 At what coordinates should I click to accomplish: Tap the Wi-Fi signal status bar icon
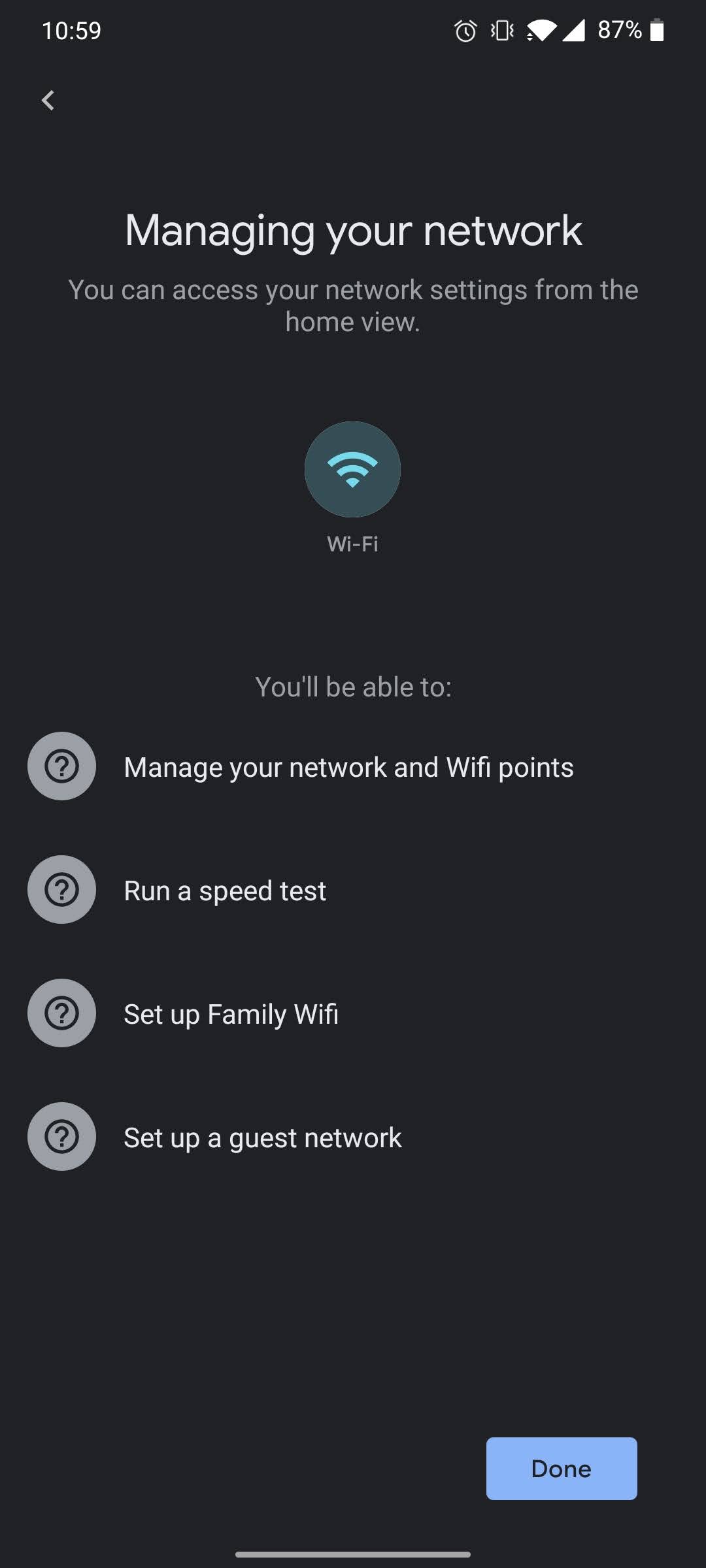click(545, 31)
